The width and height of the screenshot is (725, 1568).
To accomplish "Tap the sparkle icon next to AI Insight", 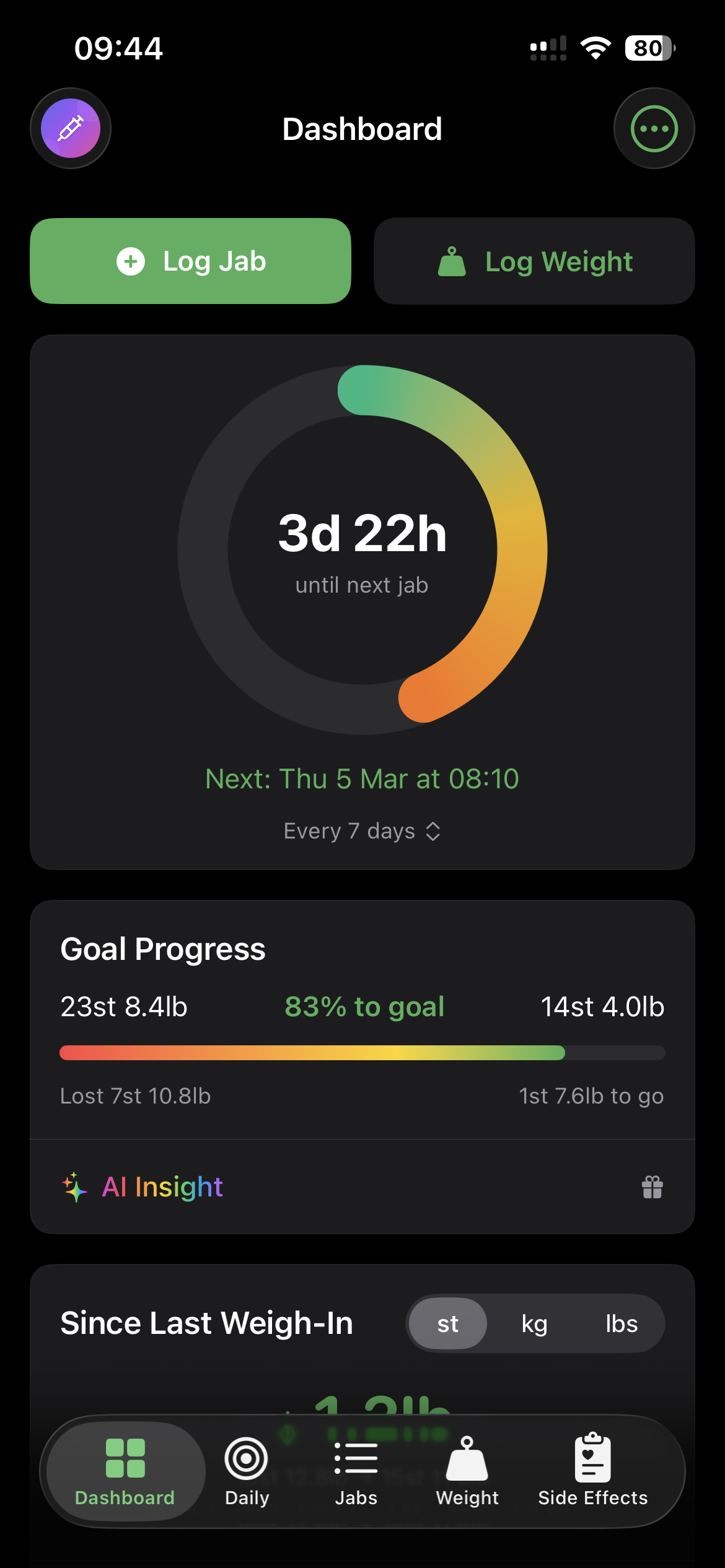I will coord(74,1186).
